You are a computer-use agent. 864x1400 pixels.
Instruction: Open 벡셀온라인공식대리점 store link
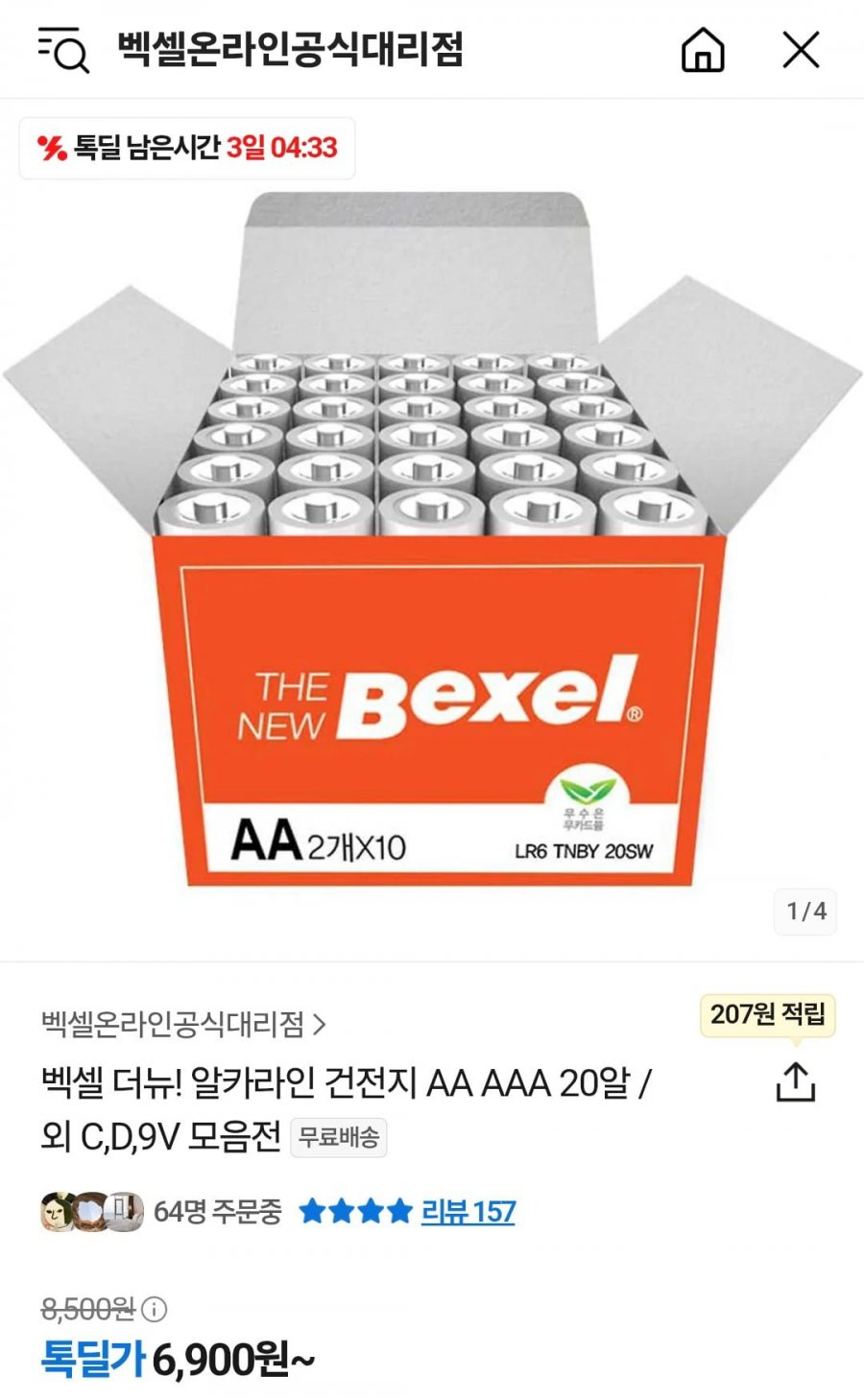[183, 1025]
